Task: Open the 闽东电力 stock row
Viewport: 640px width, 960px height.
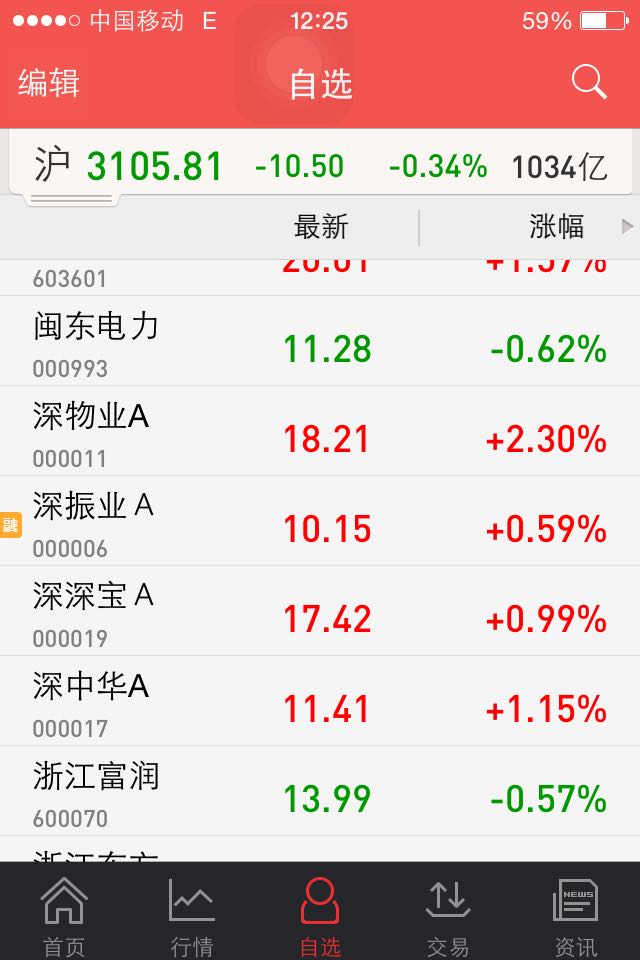Action: (x=320, y=341)
